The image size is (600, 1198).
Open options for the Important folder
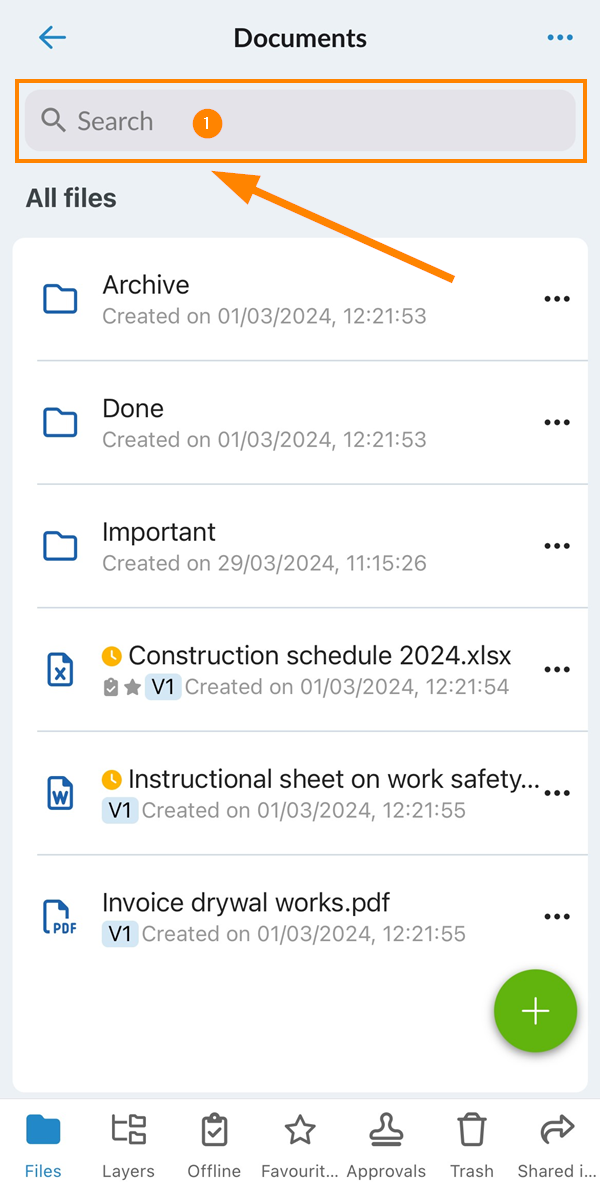click(557, 546)
